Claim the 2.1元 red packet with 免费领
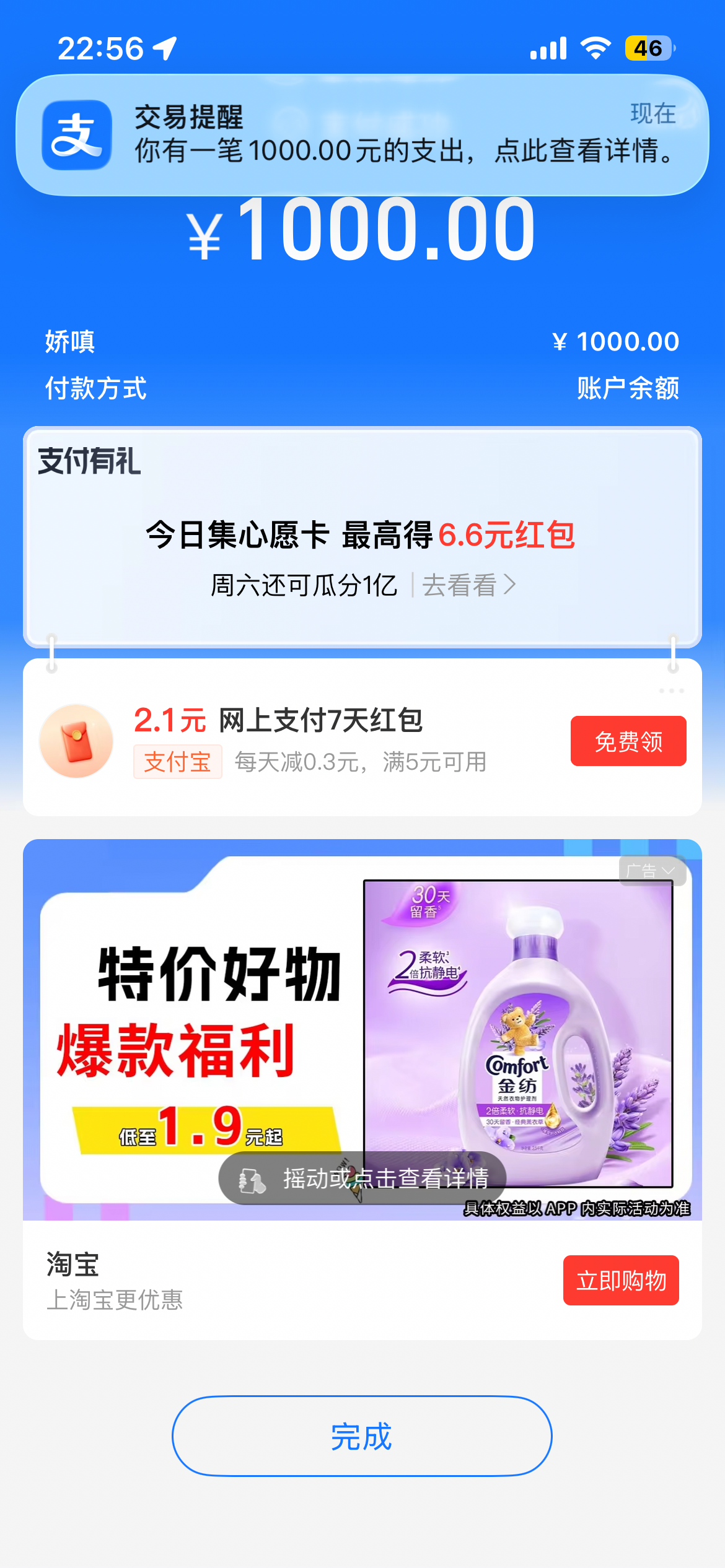 pyautogui.click(x=628, y=741)
